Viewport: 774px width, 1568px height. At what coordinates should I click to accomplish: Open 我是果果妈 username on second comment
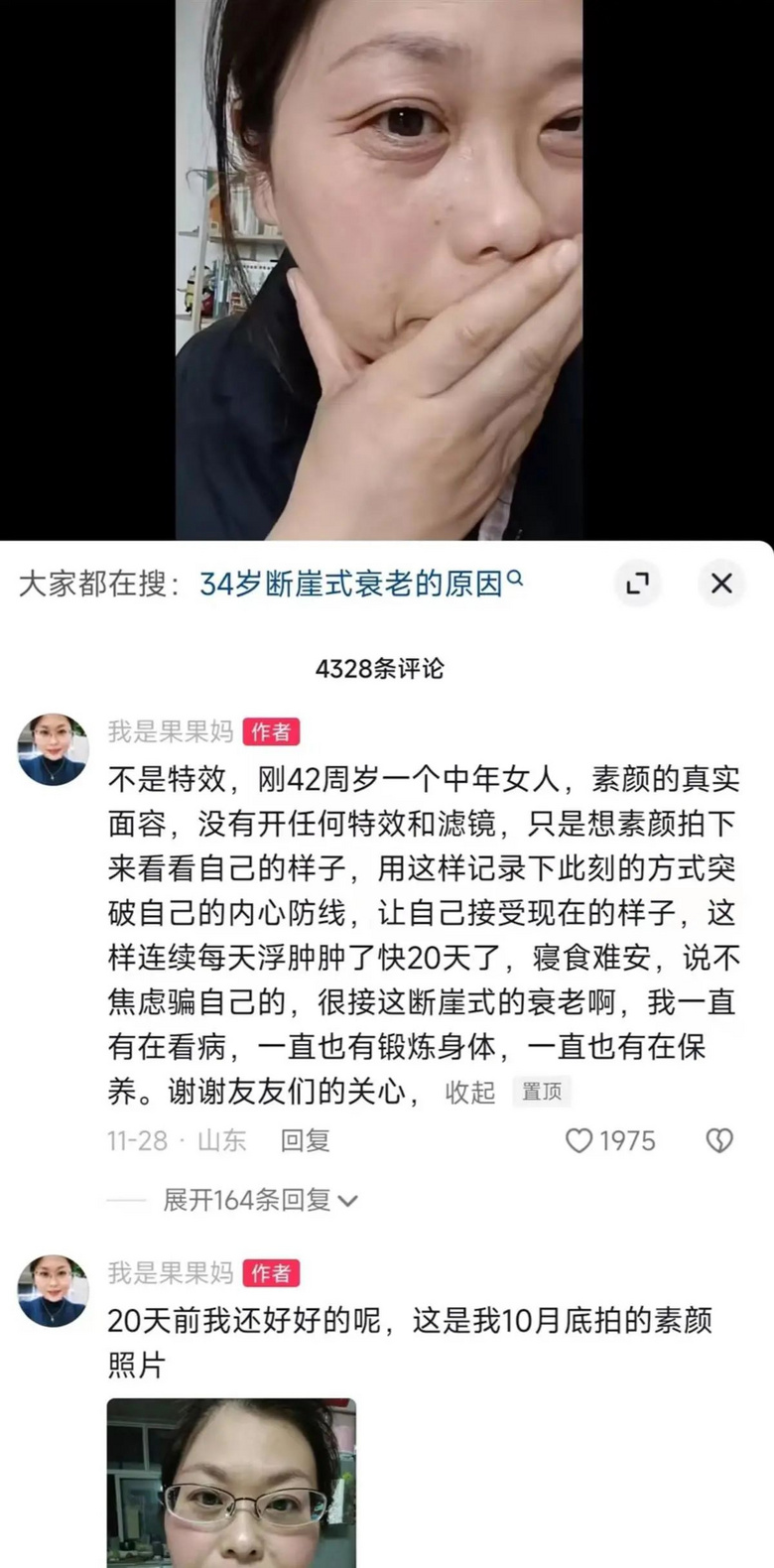click(170, 1273)
